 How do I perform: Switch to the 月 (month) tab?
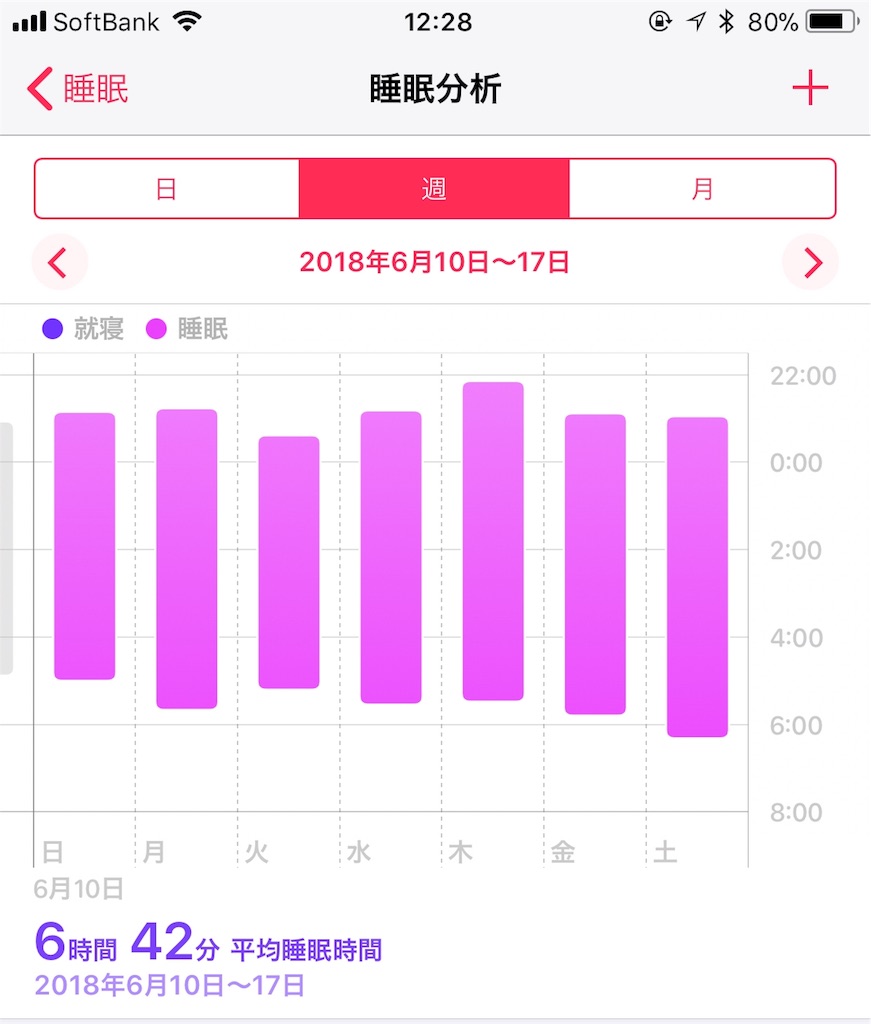pos(702,188)
